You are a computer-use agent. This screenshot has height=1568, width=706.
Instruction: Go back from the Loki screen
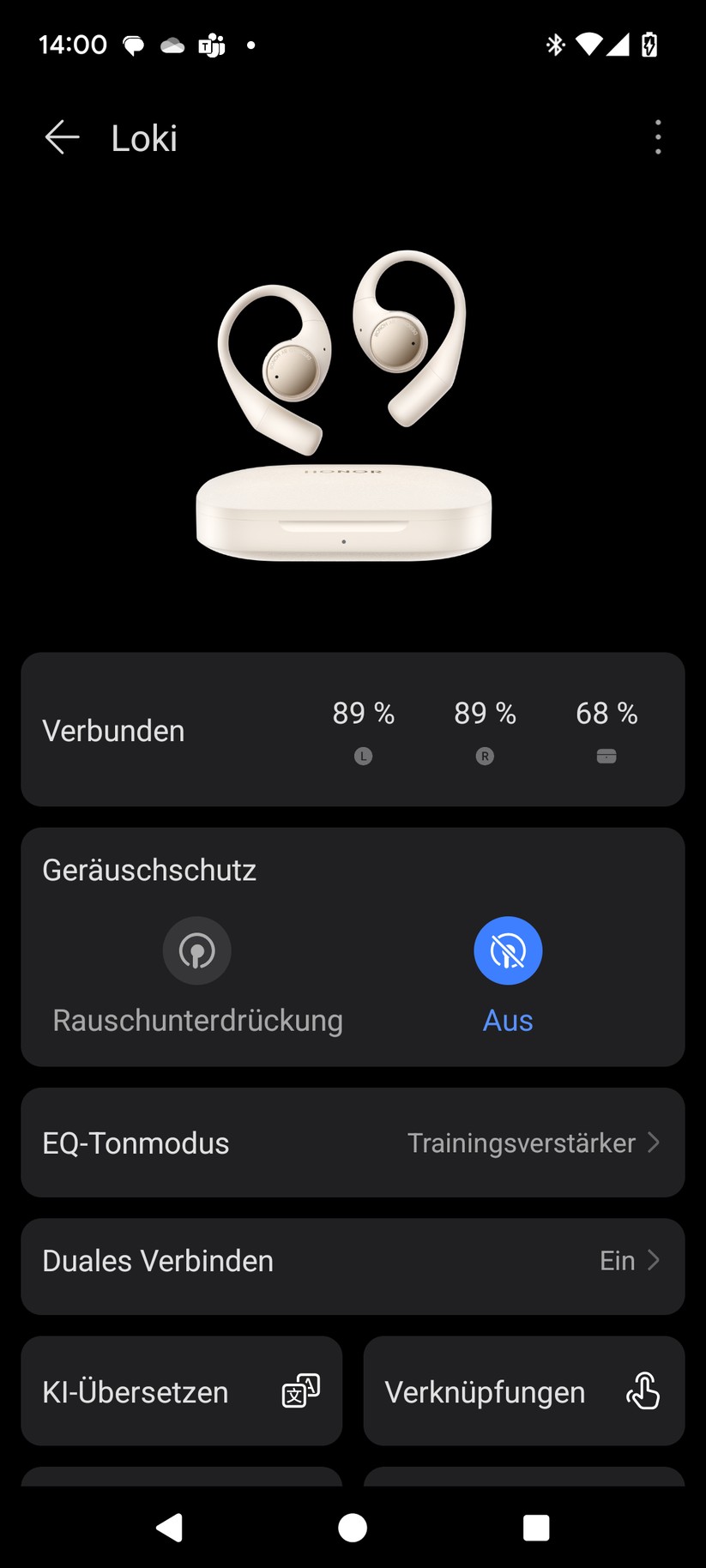pos(62,137)
